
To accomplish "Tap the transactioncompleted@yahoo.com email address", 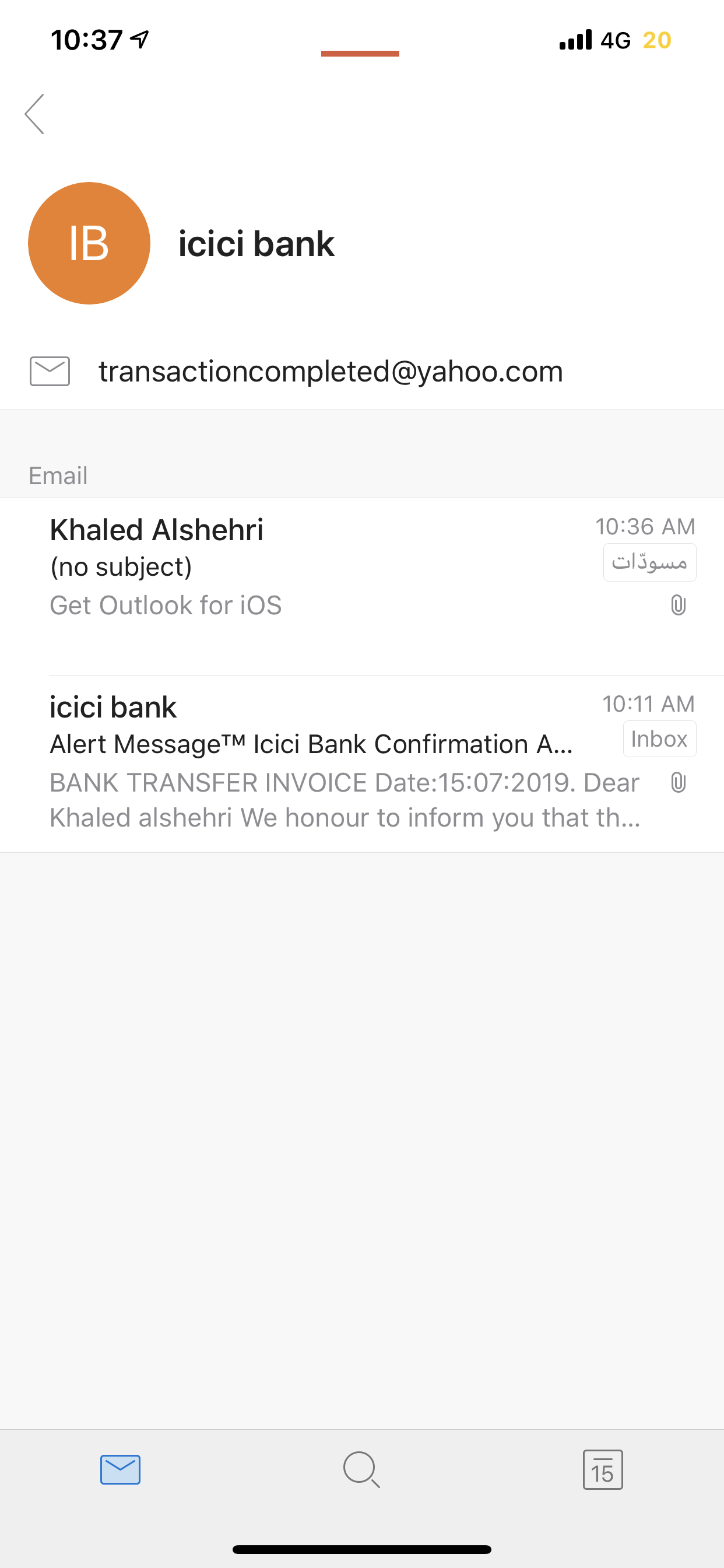I will tap(331, 372).
